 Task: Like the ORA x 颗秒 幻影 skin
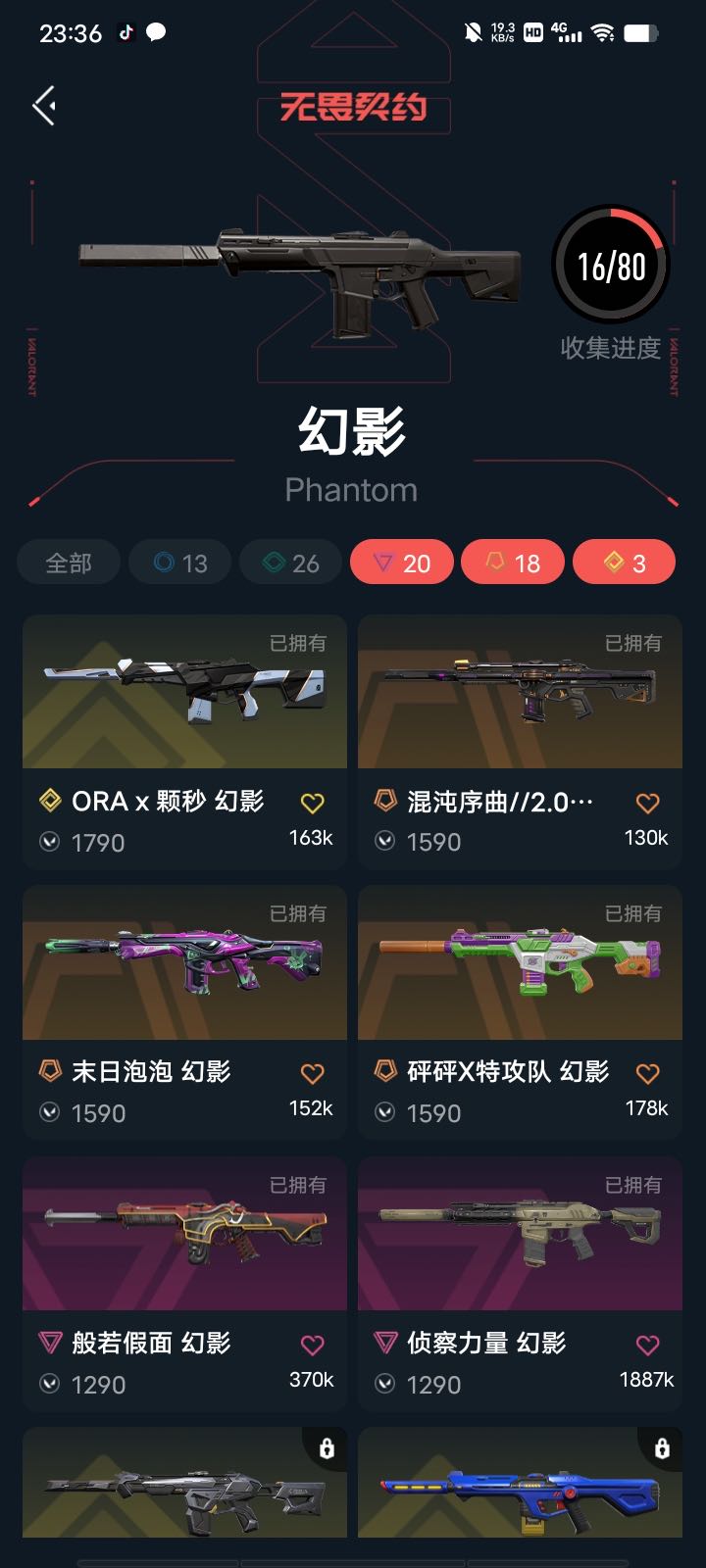tap(312, 804)
